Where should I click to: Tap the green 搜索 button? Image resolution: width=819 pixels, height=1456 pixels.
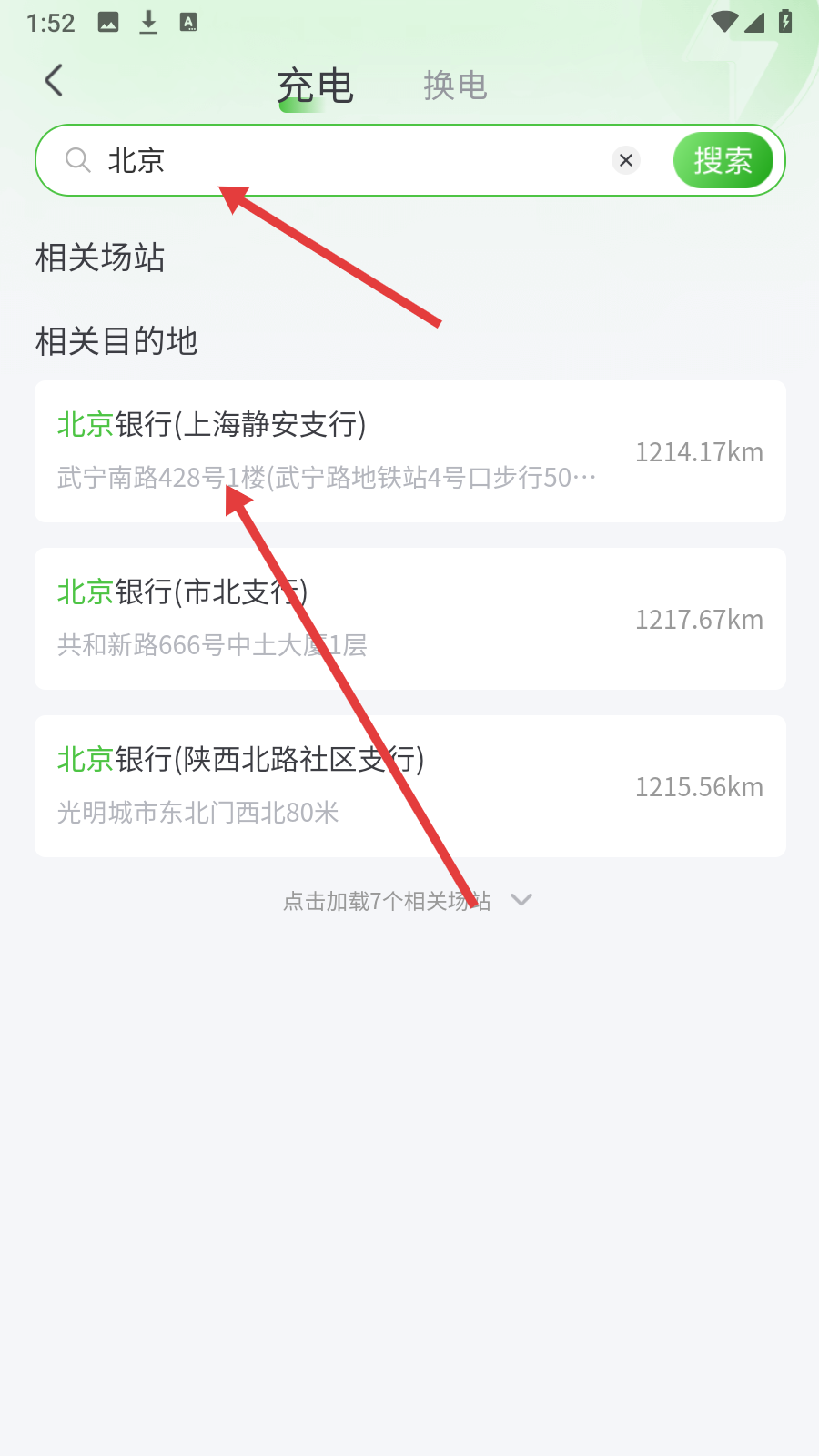coord(723,160)
